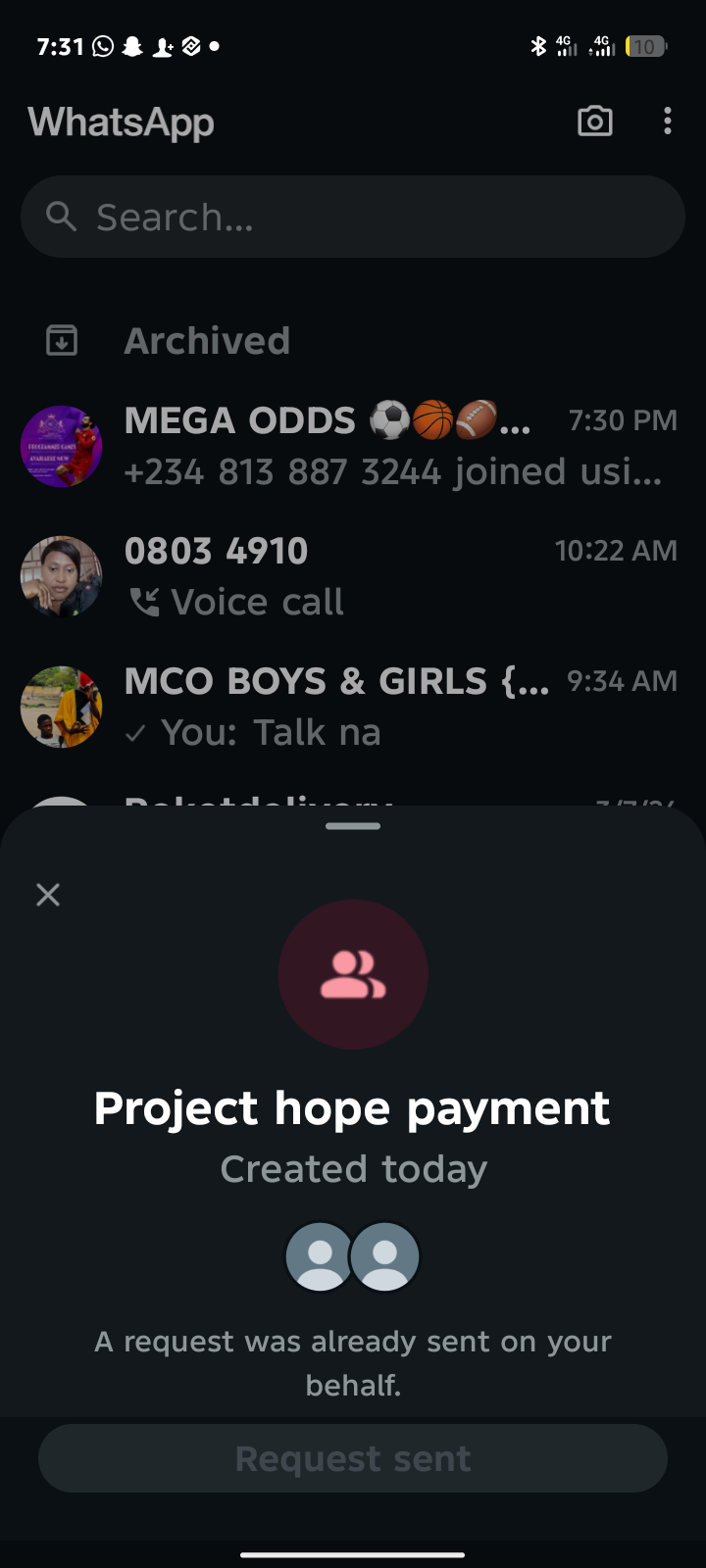Open the Archived chats
The image size is (706, 1568).
206,341
